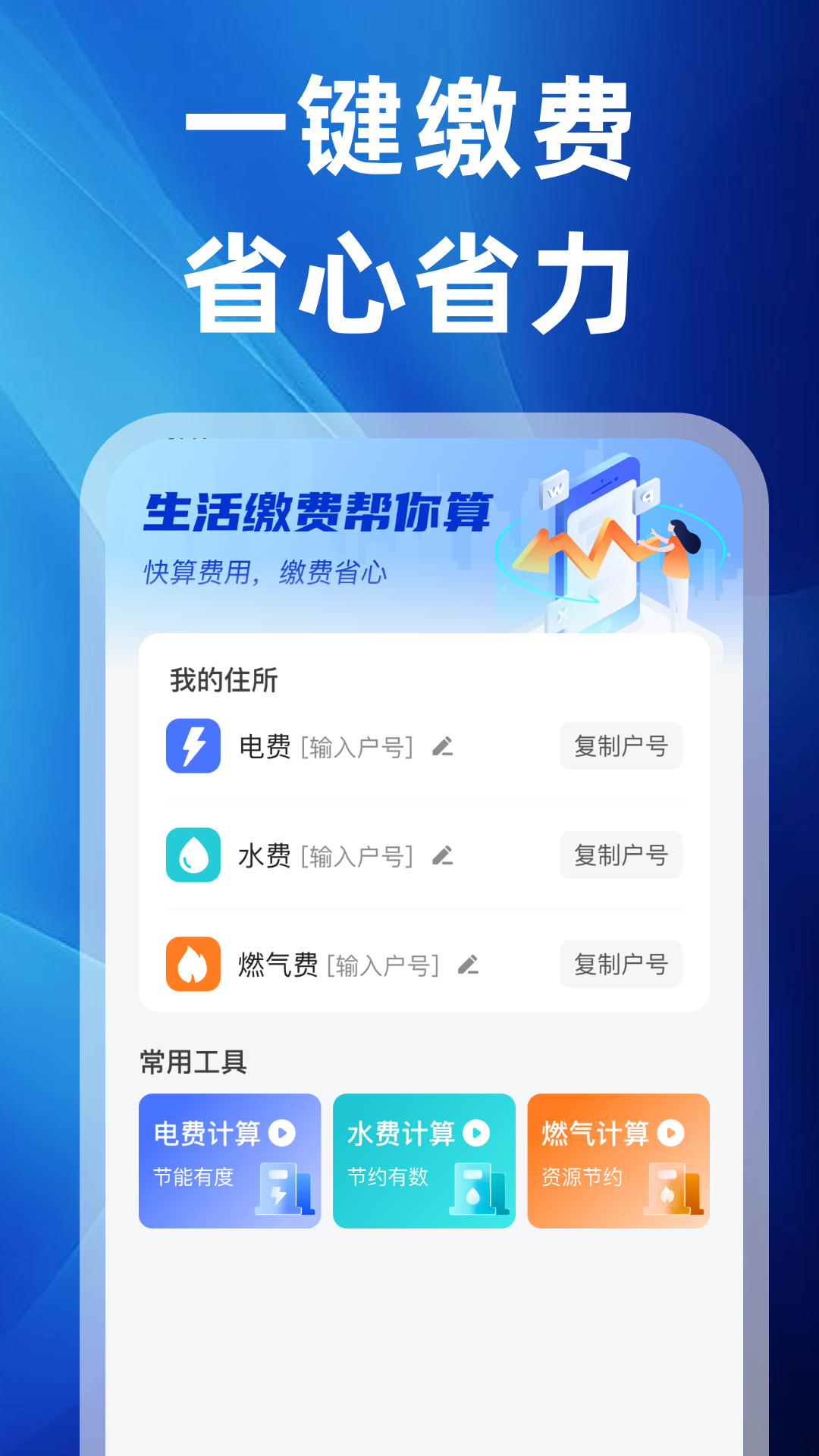Viewport: 819px width, 1456px height.
Task: Open the 燃气计算 tool card
Action: click(618, 1160)
